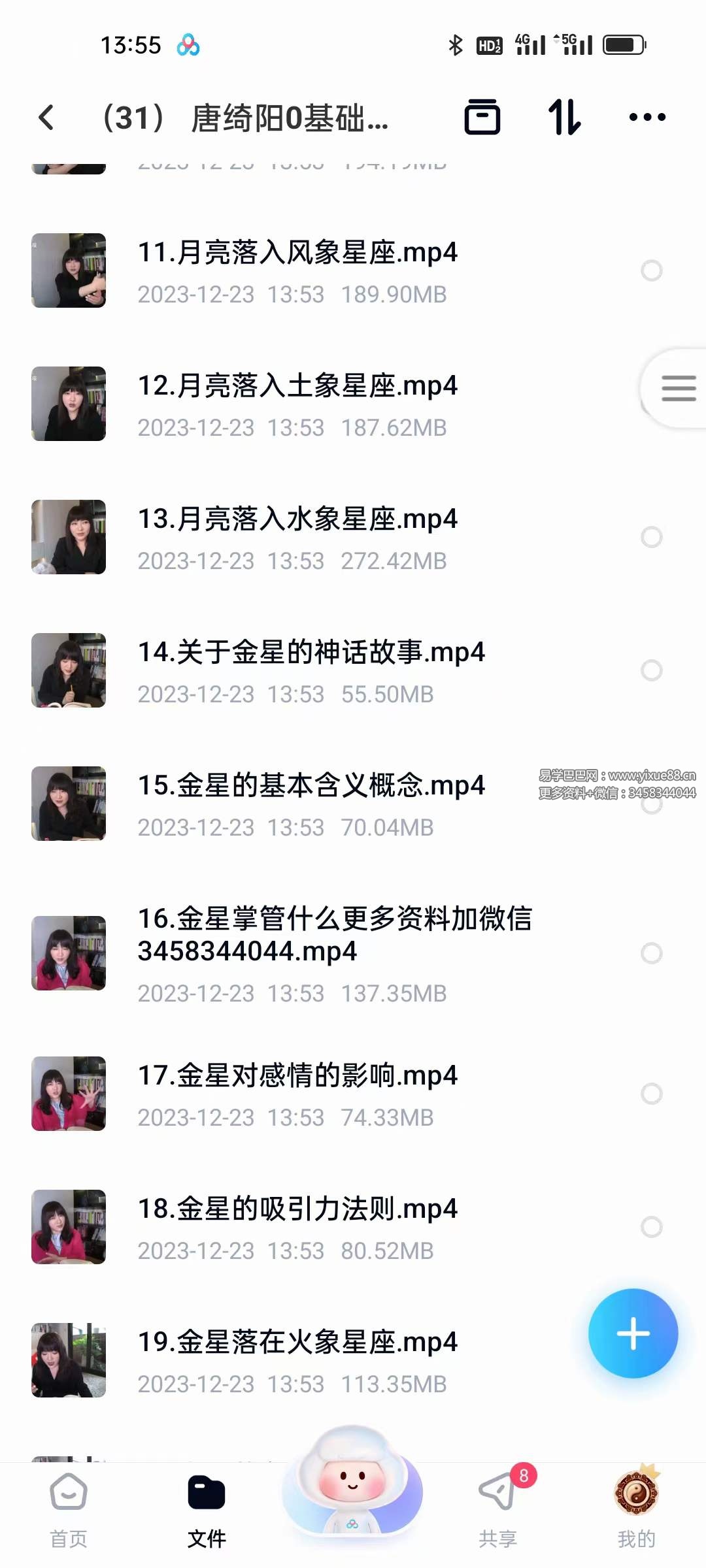Open the sort order icon at the top
Image resolution: width=706 pixels, height=1568 pixels.
coord(565,118)
